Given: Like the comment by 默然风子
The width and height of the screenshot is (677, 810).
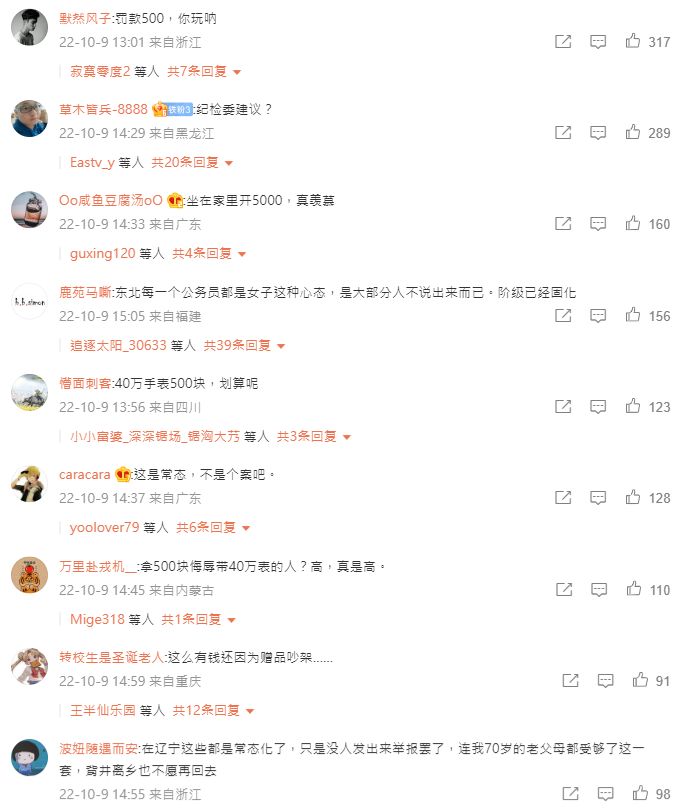Looking at the screenshot, I should coord(633,42).
